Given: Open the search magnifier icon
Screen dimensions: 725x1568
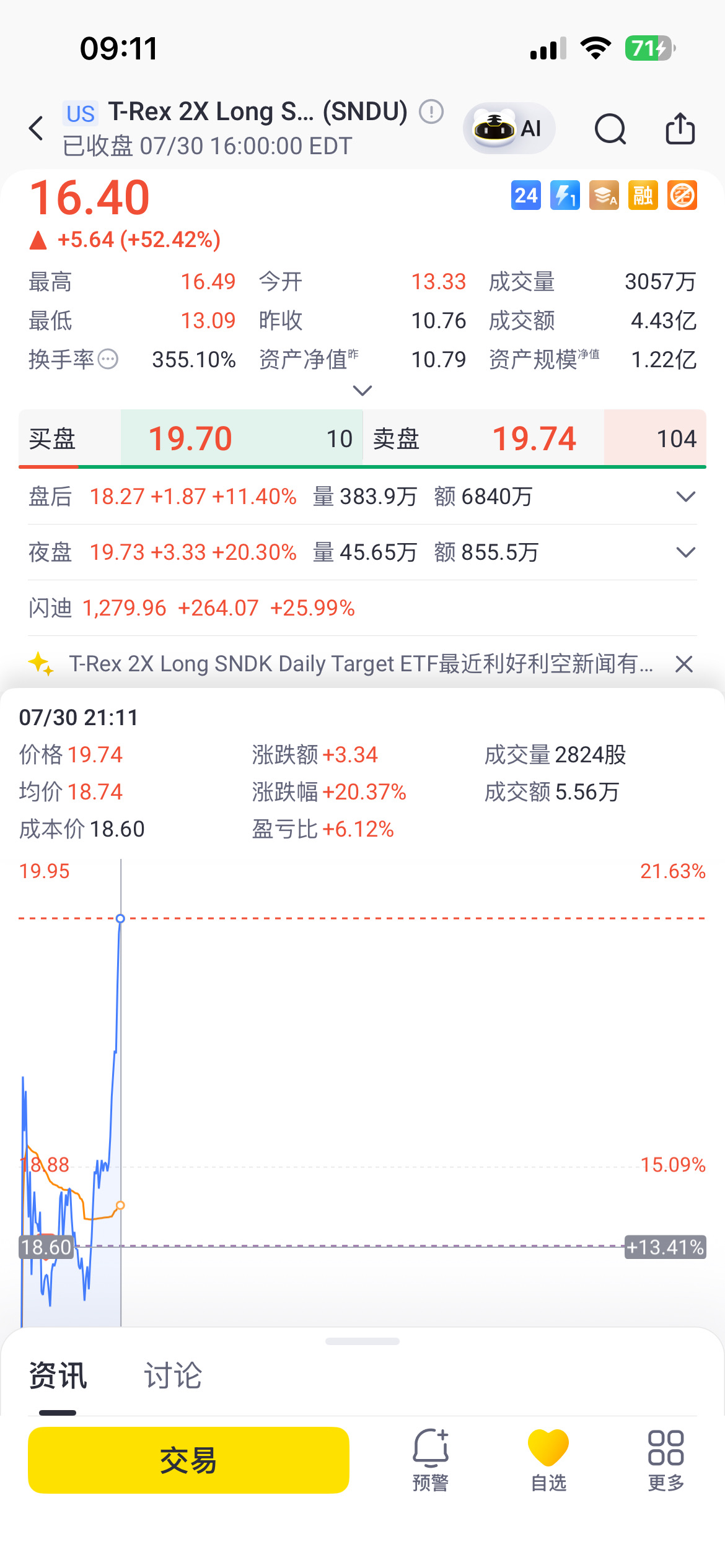Looking at the screenshot, I should coord(610,129).
